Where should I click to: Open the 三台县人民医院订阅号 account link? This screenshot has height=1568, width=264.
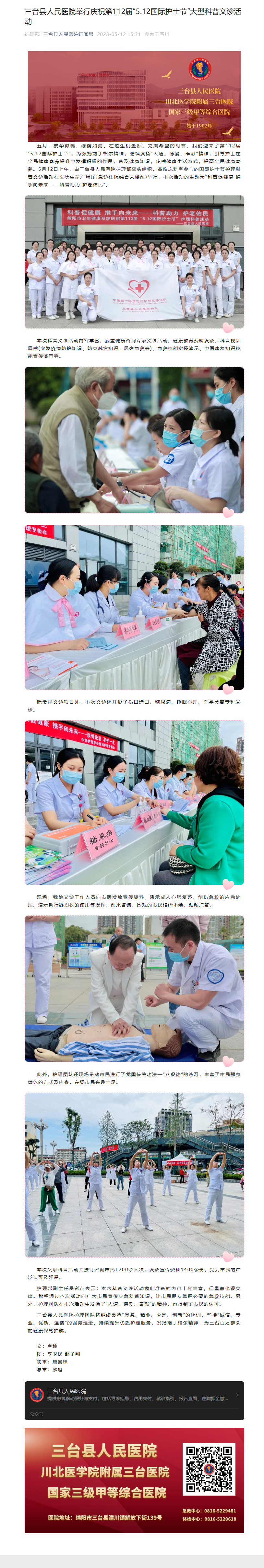tap(68, 35)
